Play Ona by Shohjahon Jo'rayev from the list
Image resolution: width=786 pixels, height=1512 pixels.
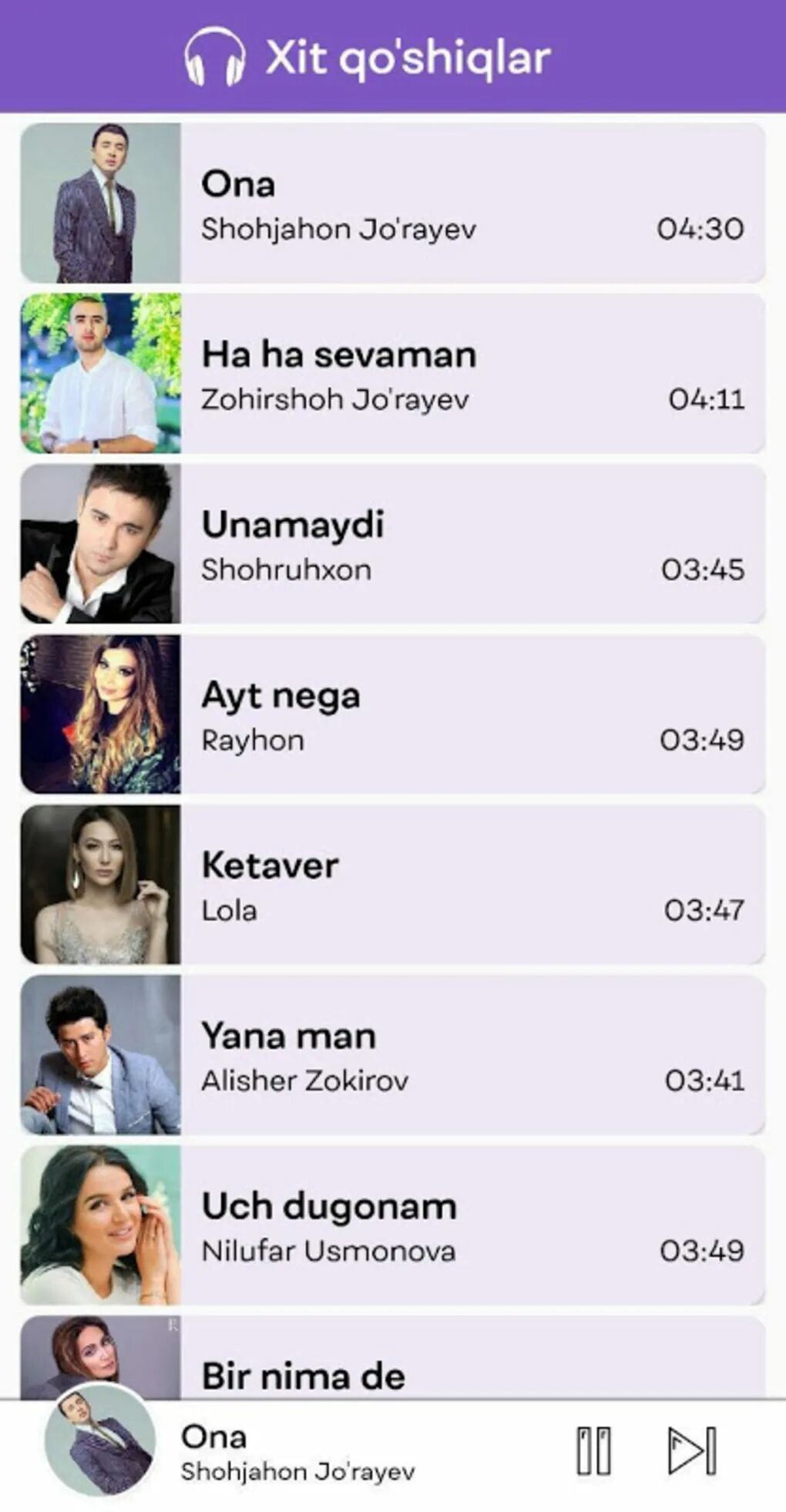click(x=393, y=203)
